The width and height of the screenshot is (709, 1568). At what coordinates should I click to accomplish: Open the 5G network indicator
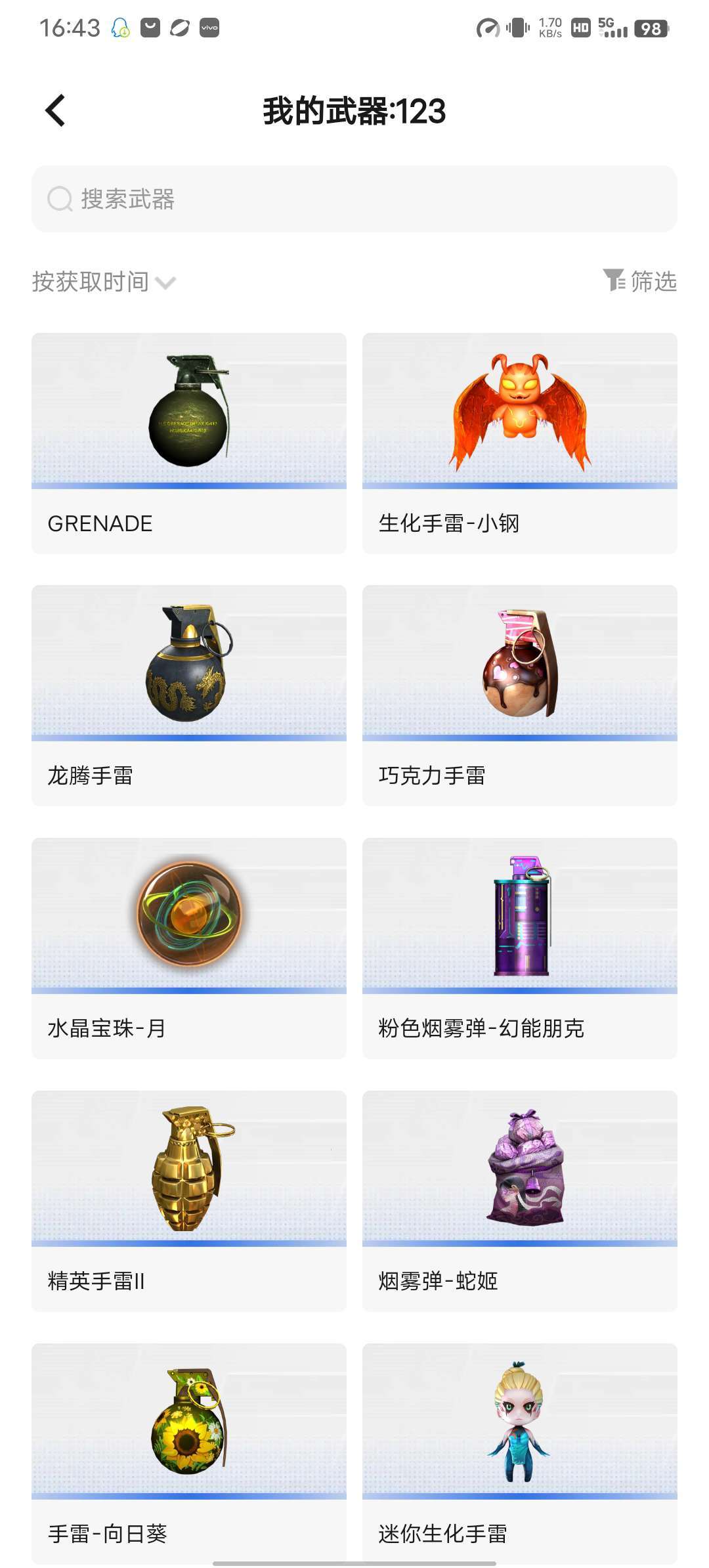(x=605, y=25)
